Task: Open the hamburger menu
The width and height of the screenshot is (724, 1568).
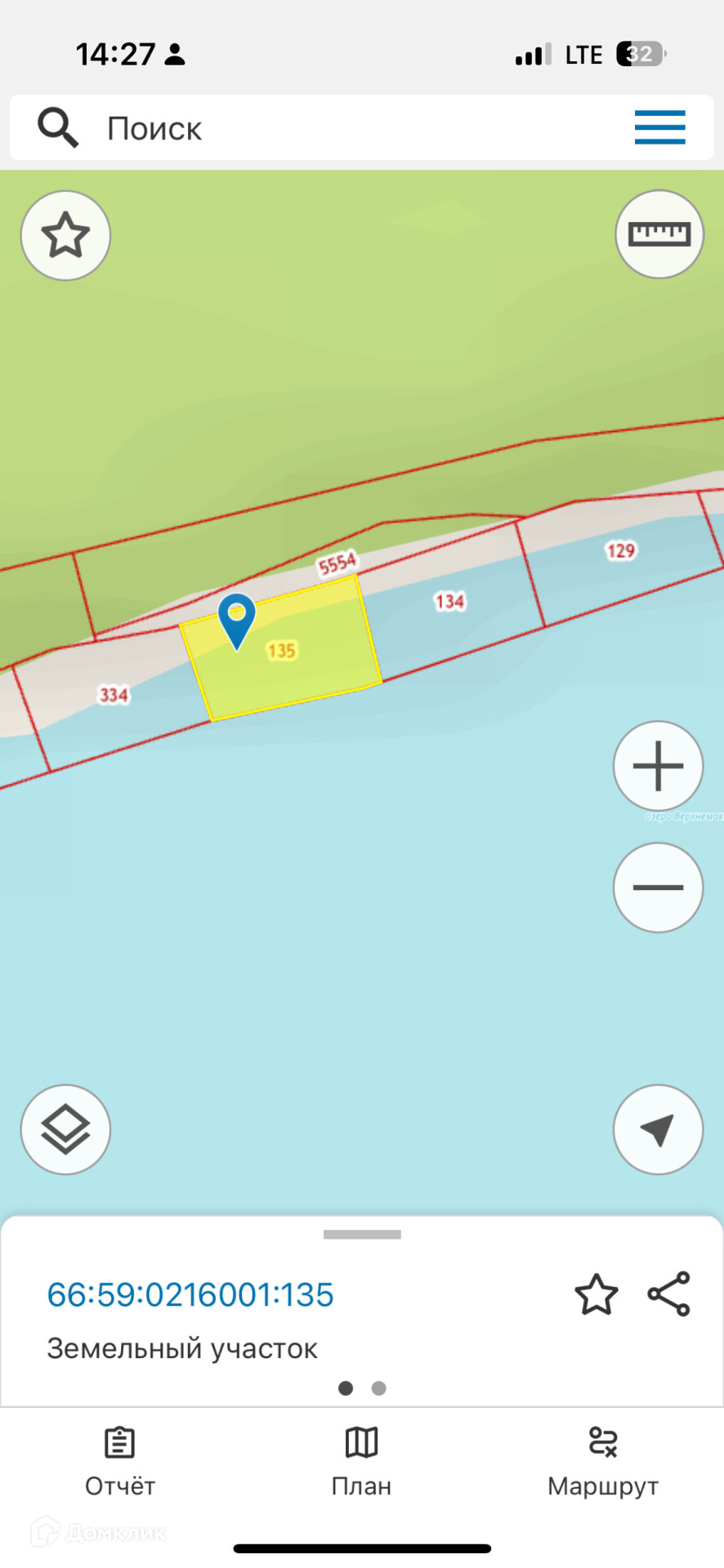Action: (659, 127)
